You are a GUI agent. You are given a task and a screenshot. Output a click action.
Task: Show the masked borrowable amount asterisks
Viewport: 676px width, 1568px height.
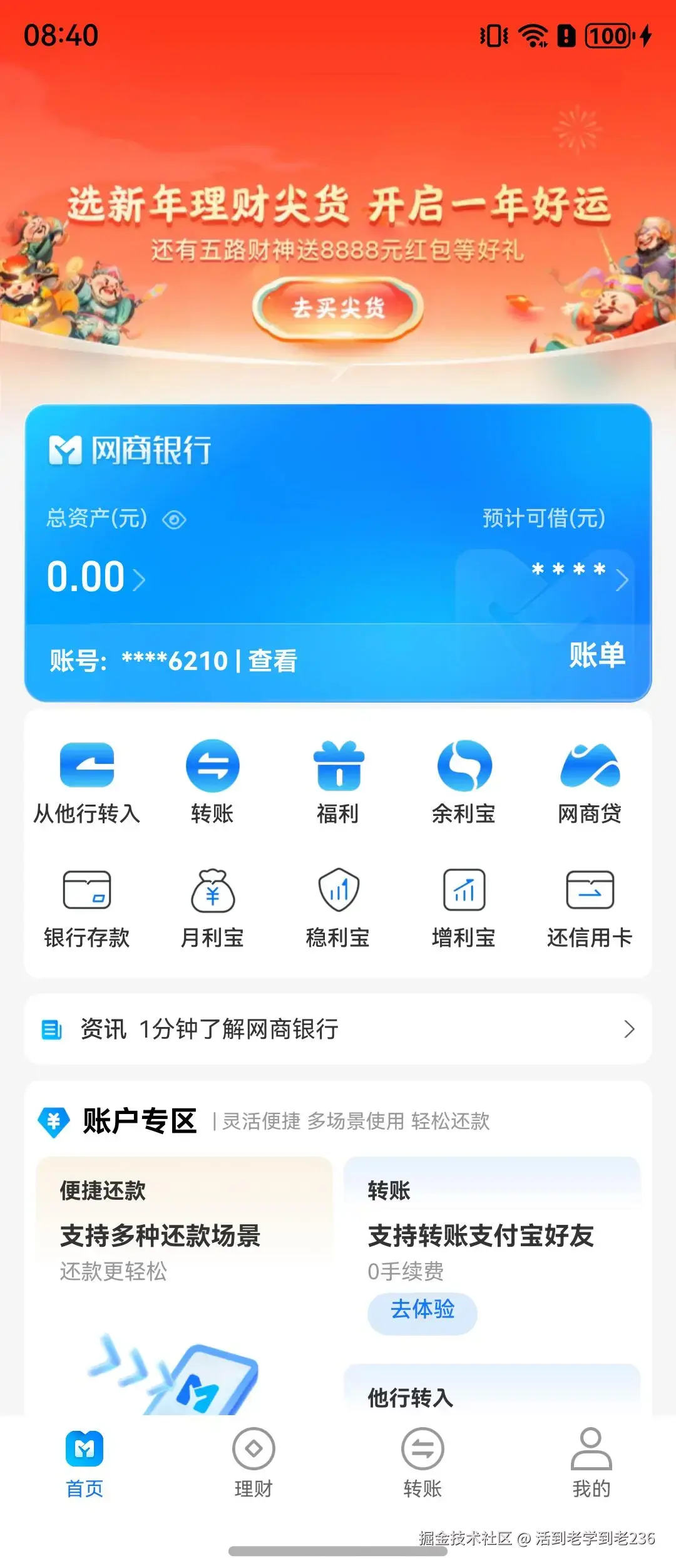pos(568,571)
